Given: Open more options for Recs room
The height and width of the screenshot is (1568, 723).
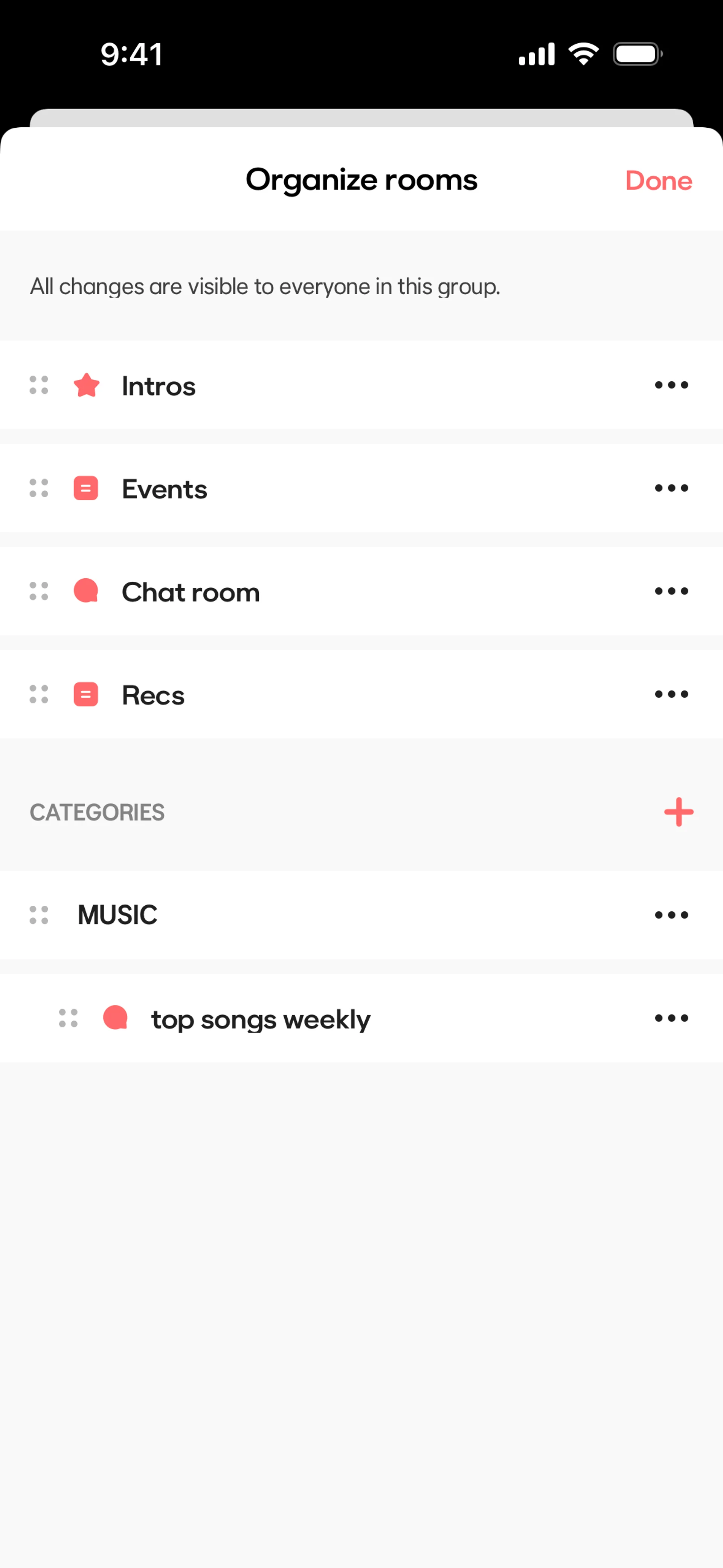Looking at the screenshot, I should click(671, 694).
